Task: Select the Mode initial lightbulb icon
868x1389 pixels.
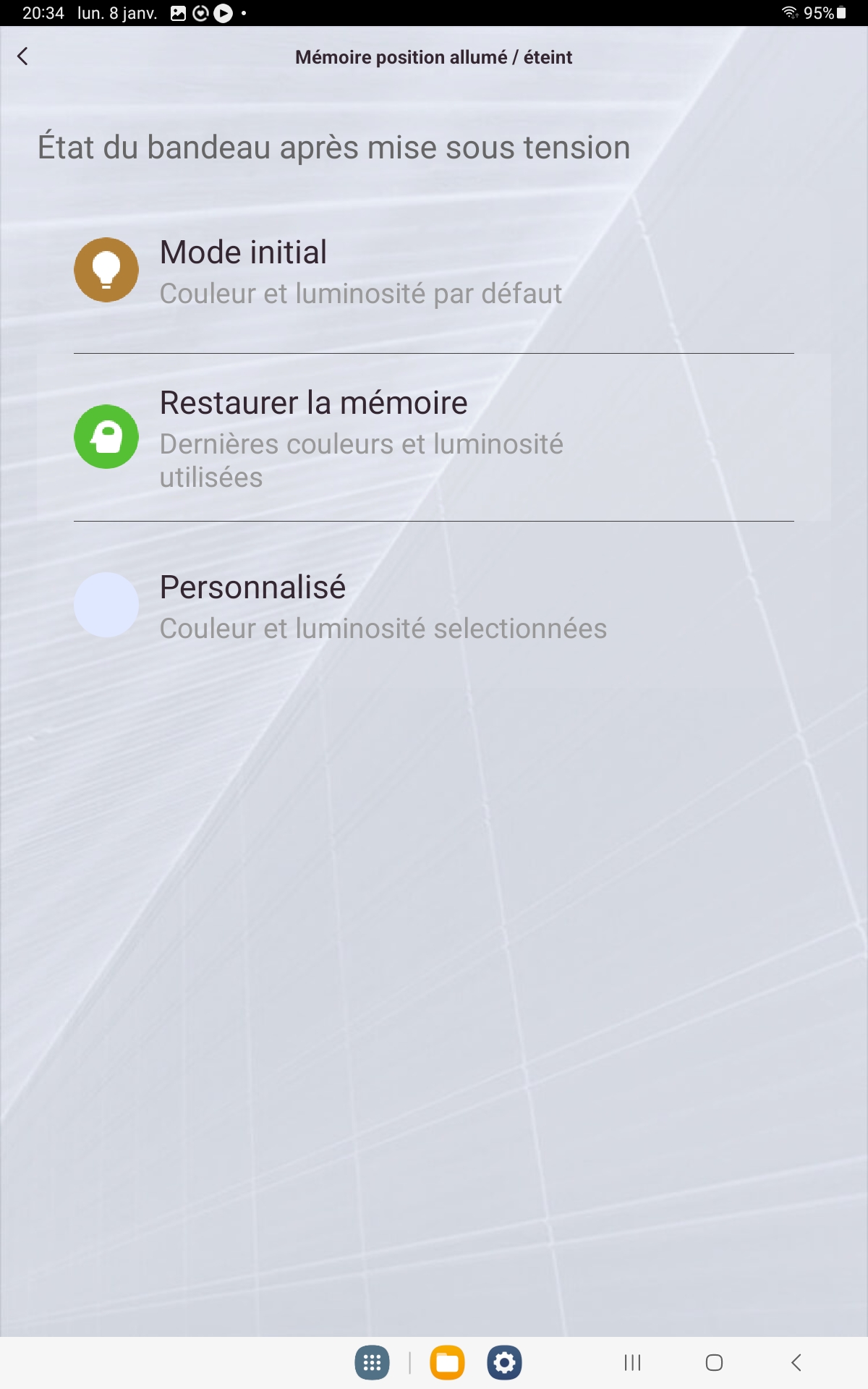Action: (106, 271)
